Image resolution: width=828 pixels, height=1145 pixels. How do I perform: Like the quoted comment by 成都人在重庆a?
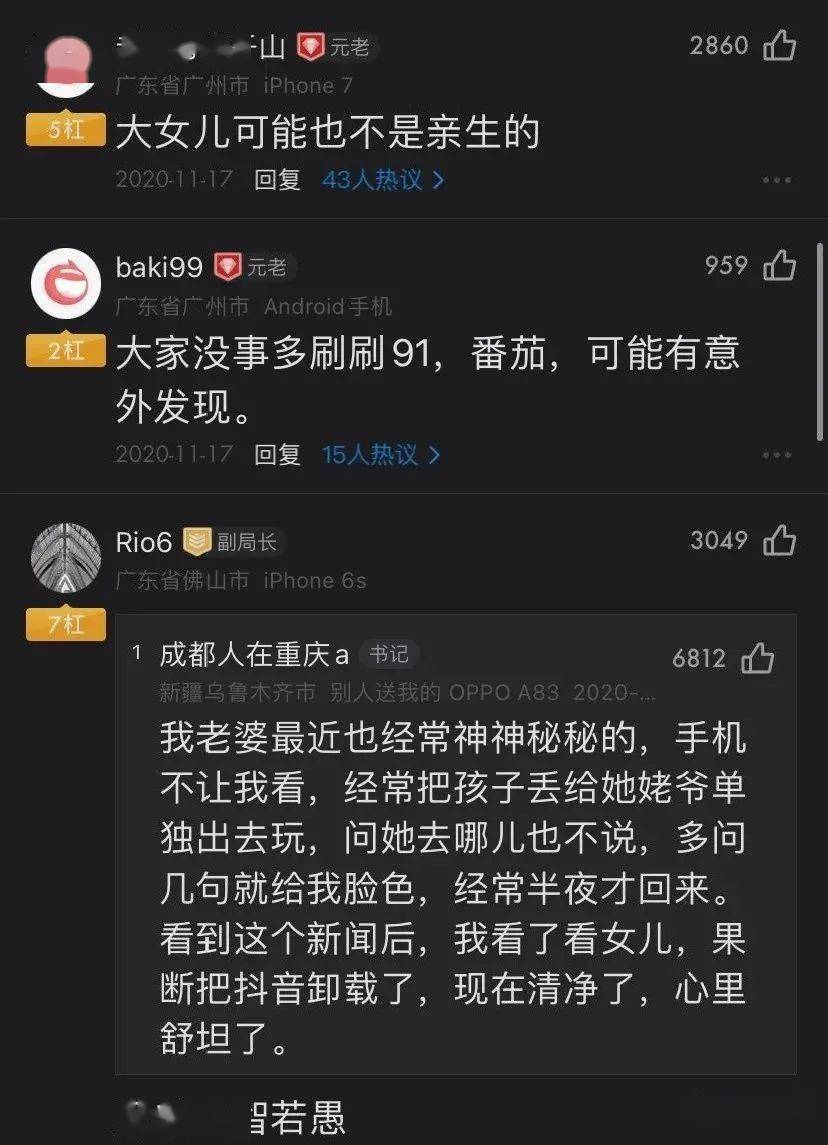tap(757, 658)
